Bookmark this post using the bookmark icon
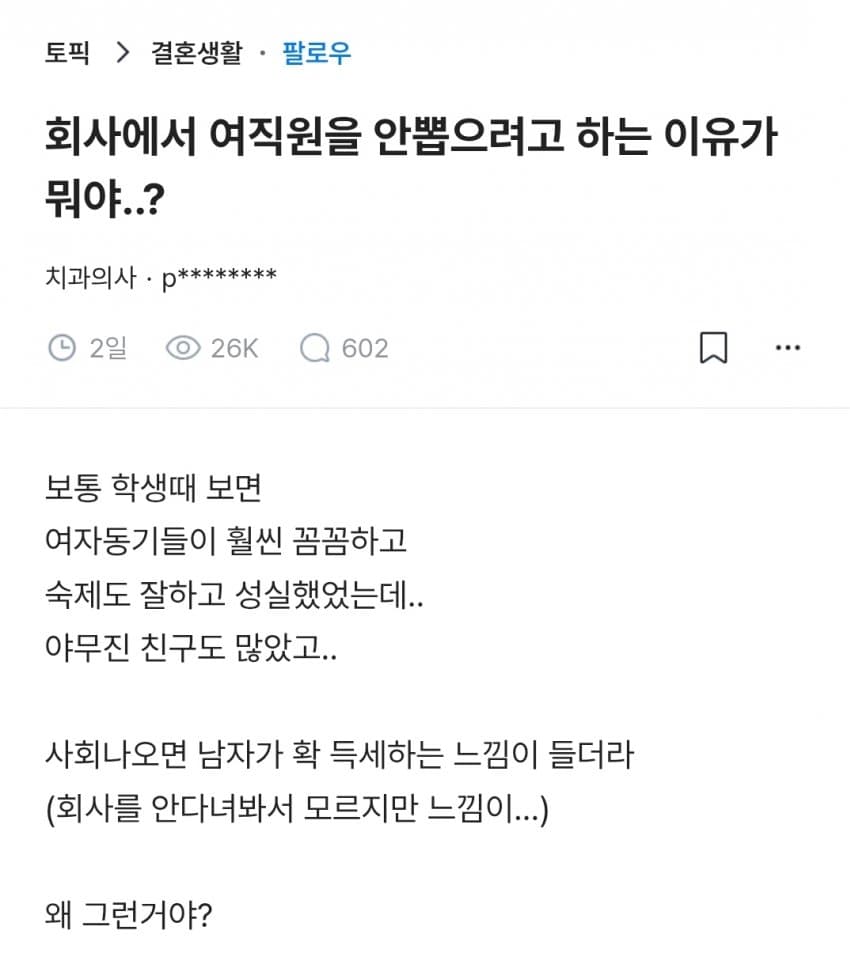 coord(713,347)
